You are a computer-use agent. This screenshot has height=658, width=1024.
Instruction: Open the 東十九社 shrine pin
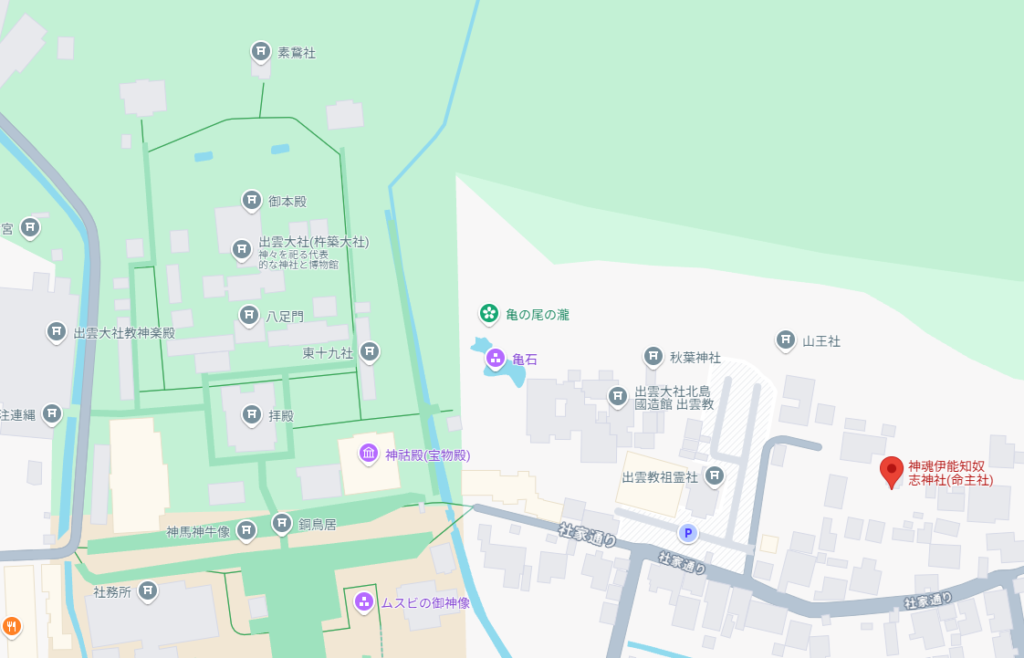pos(370,352)
